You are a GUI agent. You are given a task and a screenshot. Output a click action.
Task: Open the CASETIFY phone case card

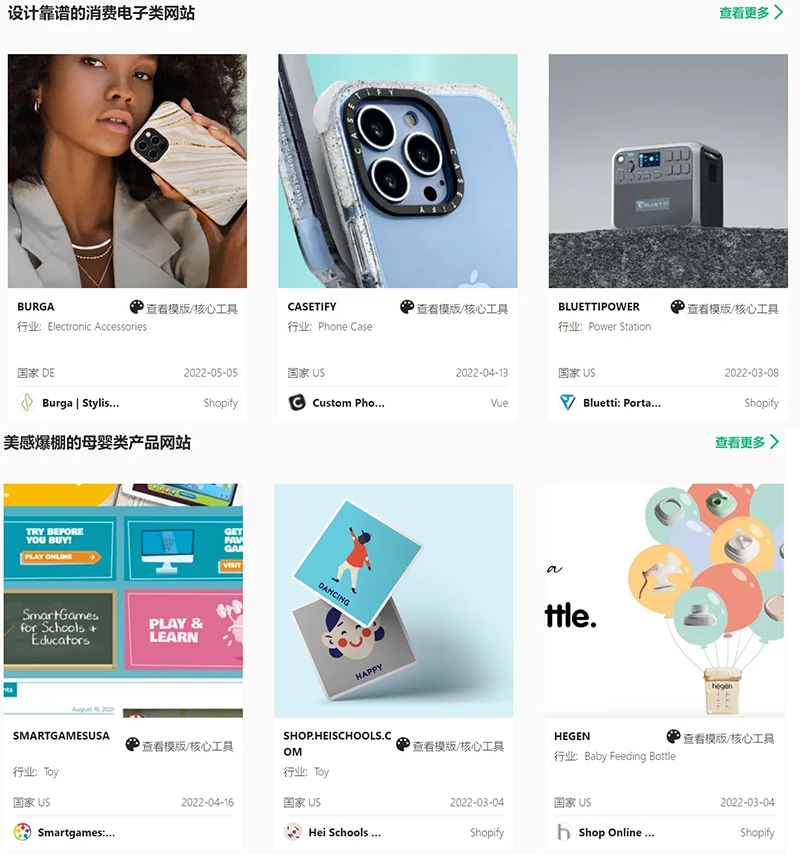pyautogui.click(x=397, y=171)
